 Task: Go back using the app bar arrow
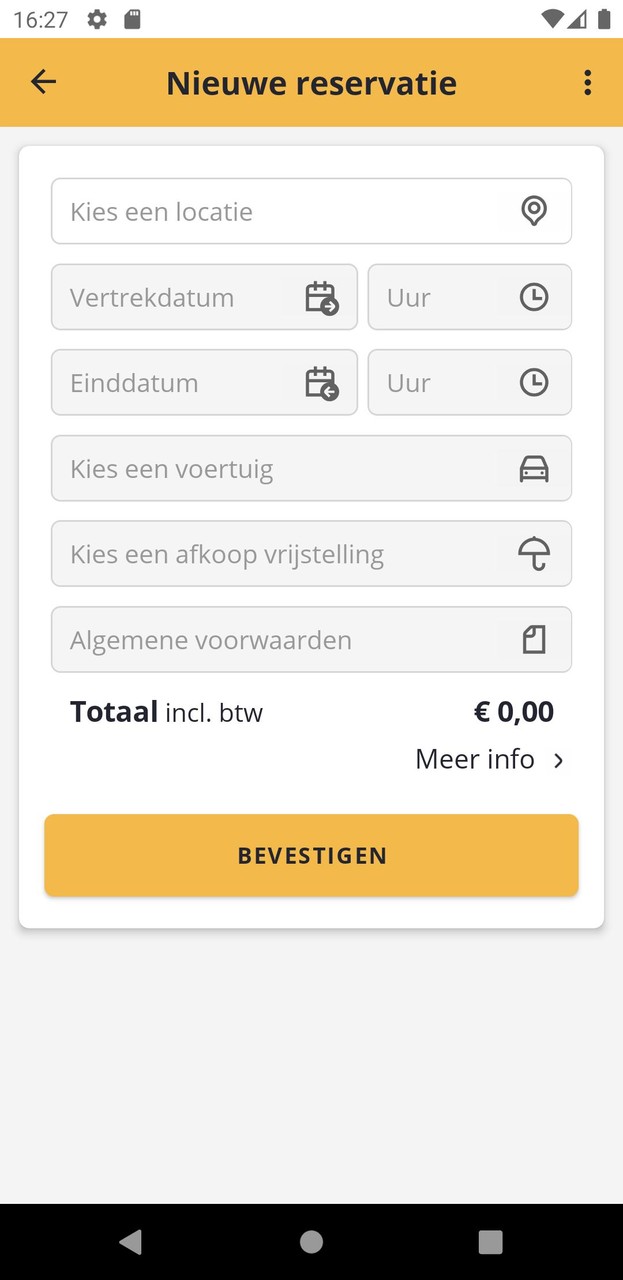(43, 82)
